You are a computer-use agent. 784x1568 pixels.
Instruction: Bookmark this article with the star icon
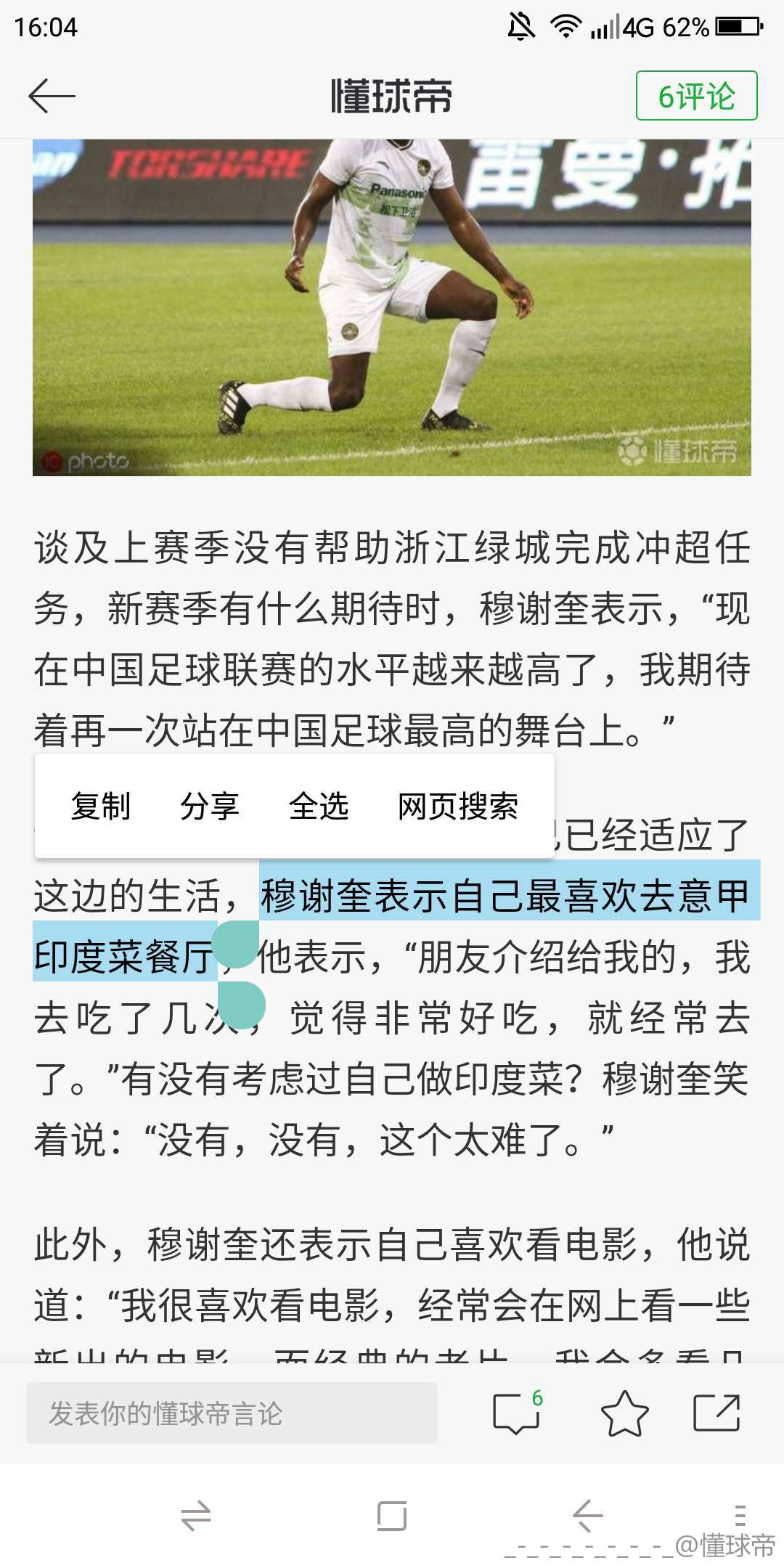click(624, 1413)
